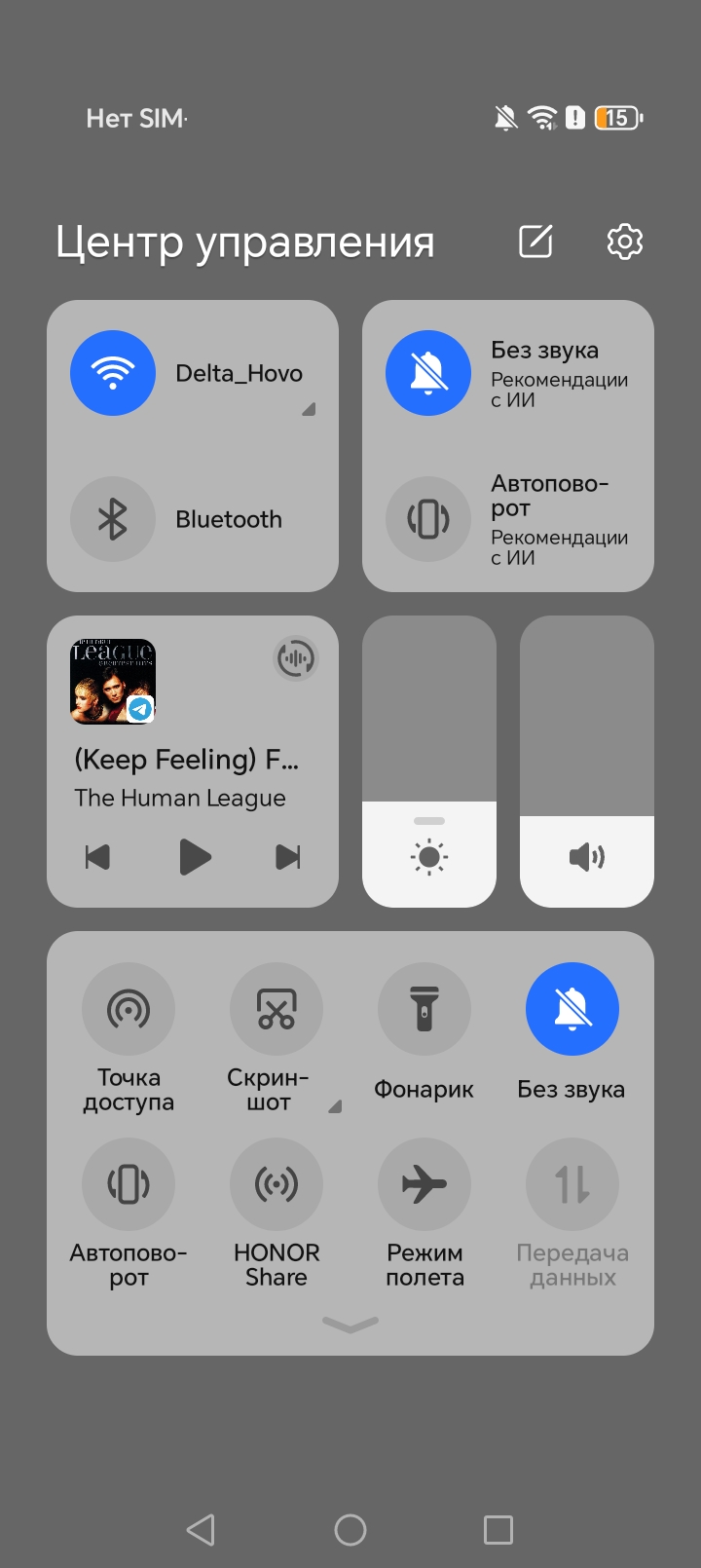Open the edit tiles pencil icon
This screenshot has width=701, height=1568.
tap(535, 242)
